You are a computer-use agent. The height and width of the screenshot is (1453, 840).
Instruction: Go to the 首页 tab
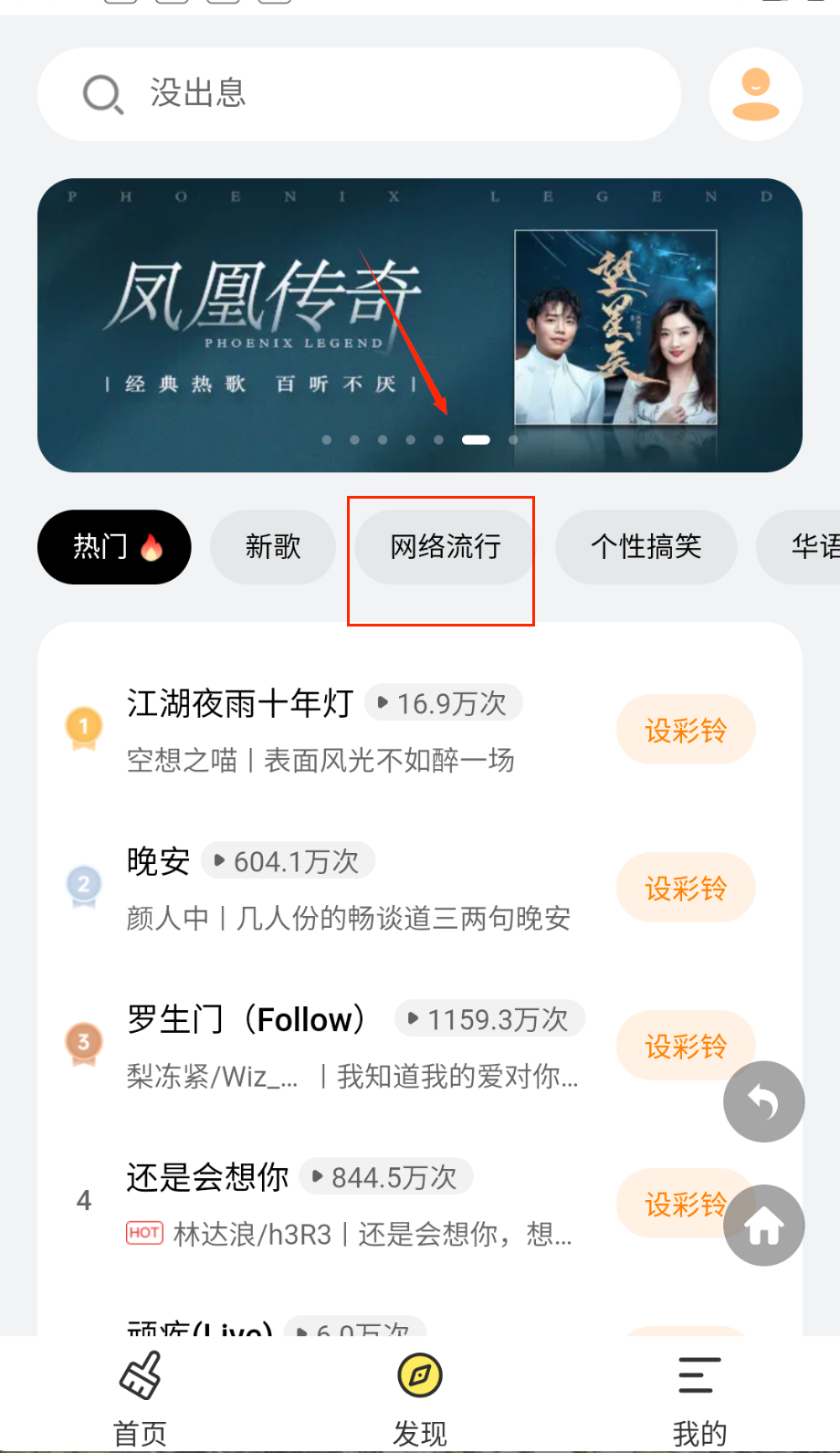[140, 1397]
